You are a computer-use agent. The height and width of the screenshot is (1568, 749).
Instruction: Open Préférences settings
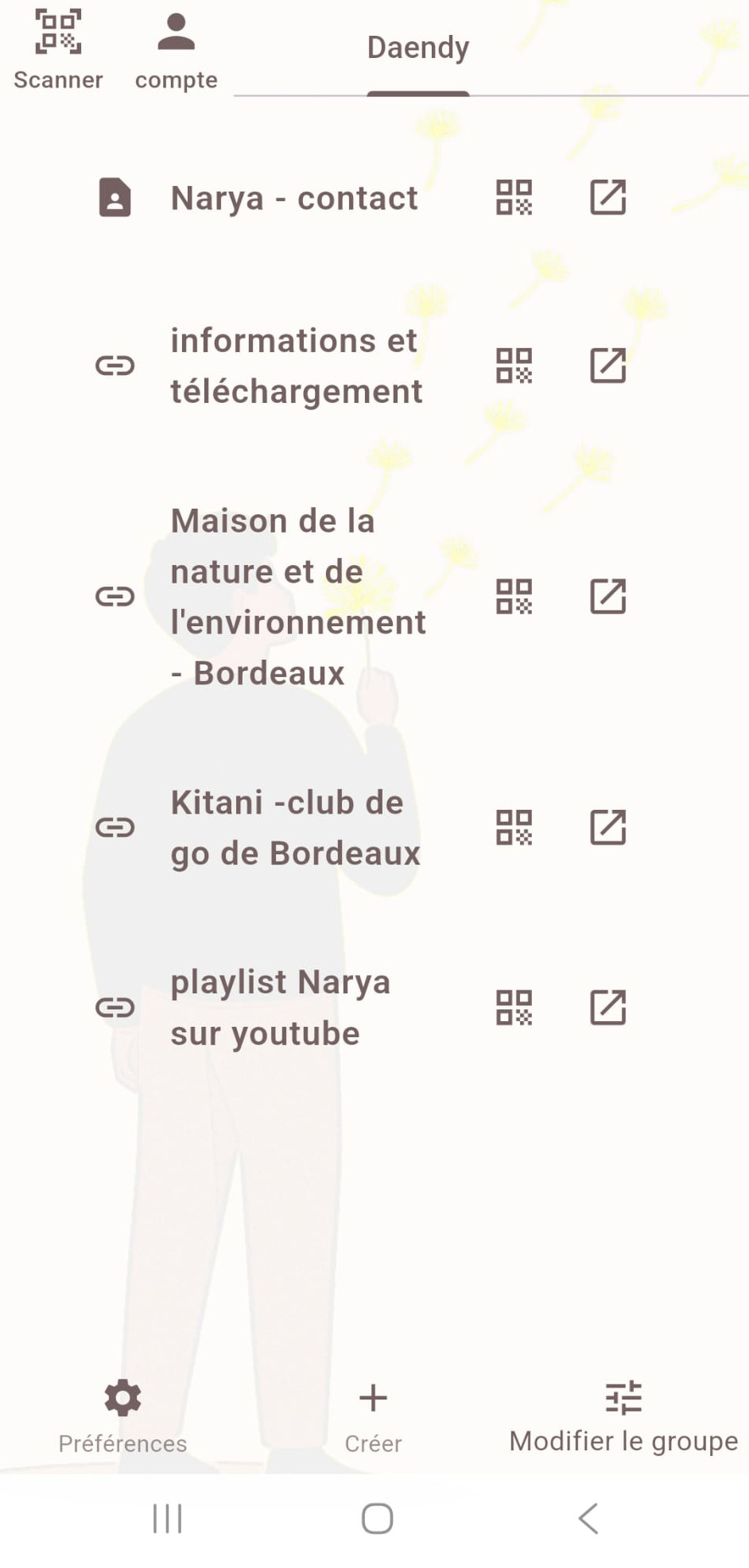point(122,1416)
